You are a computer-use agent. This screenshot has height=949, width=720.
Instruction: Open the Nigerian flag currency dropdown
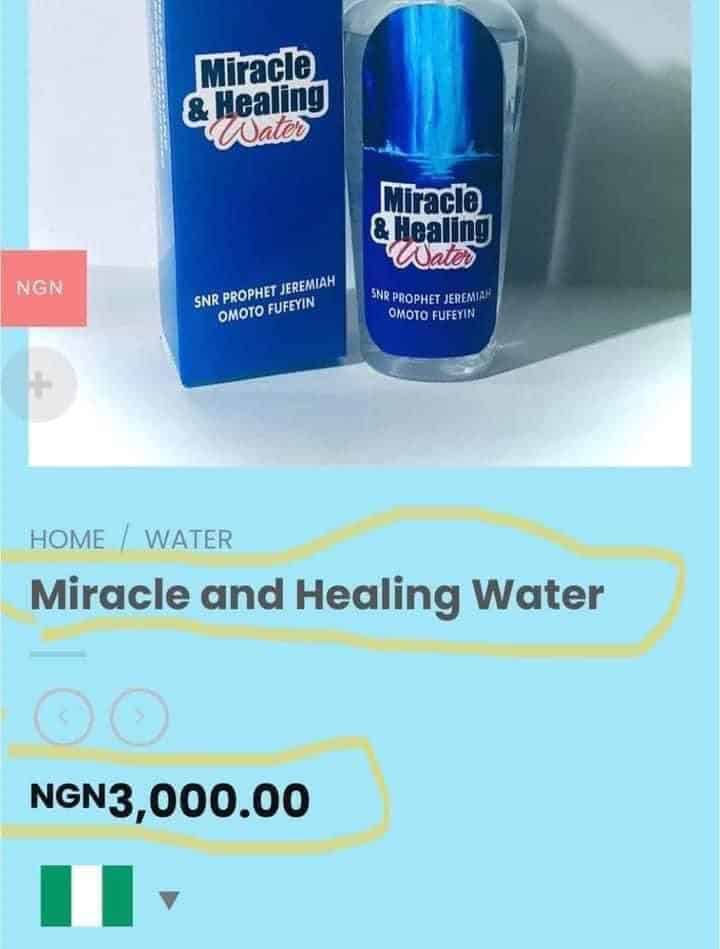[168, 900]
